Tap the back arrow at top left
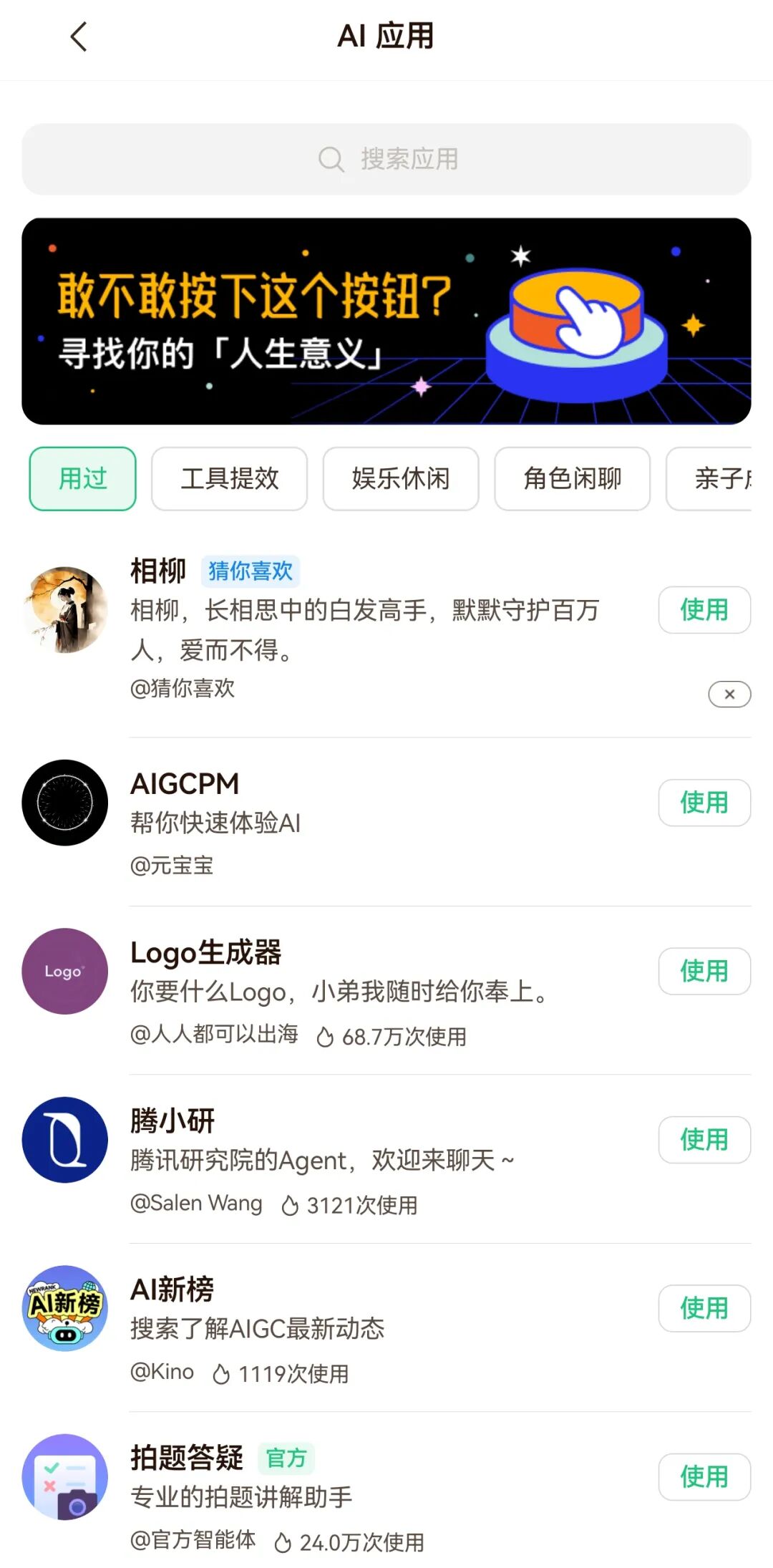The width and height of the screenshot is (773, 1568). point(79,37)
